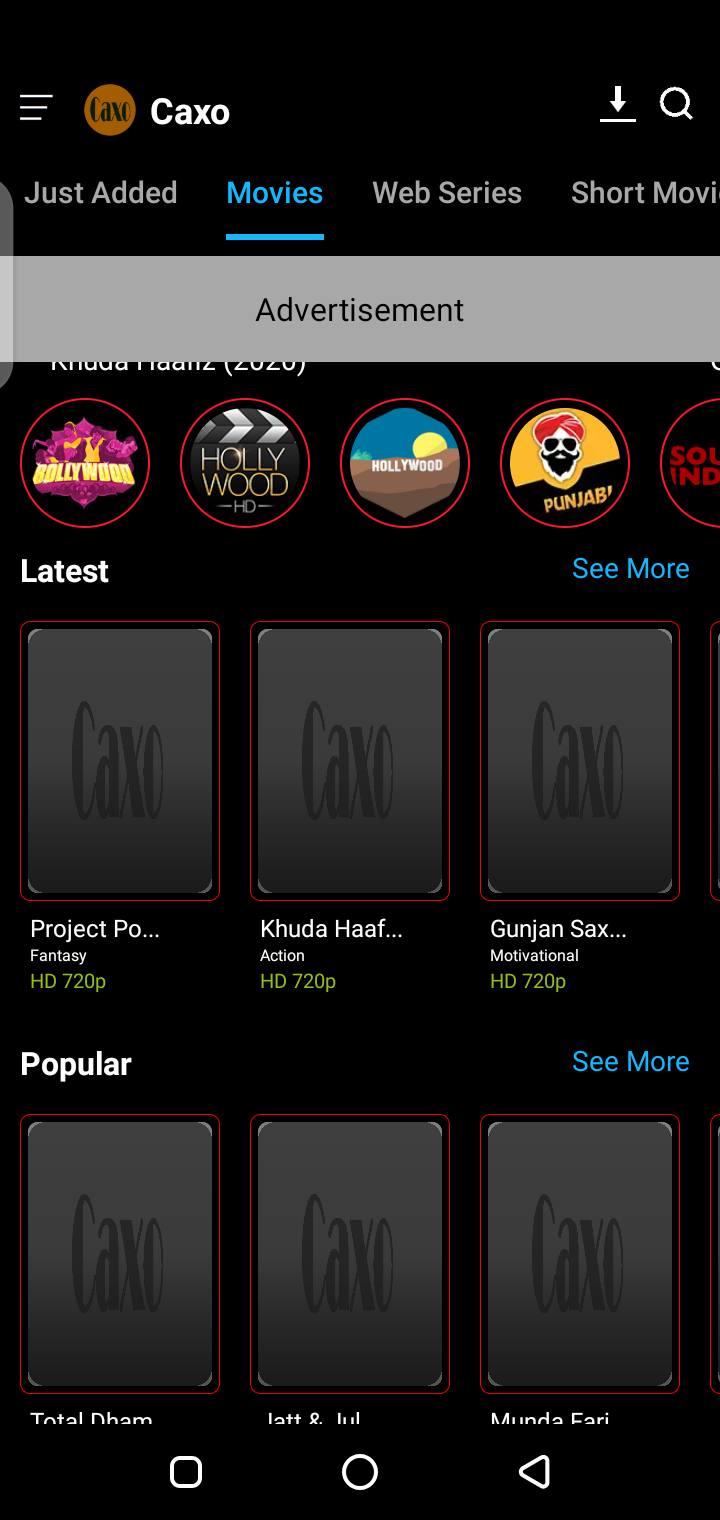The width and height of the screenshot is (720, 1520).
Task: Open the downloads icon
Action: pos(617,105)
